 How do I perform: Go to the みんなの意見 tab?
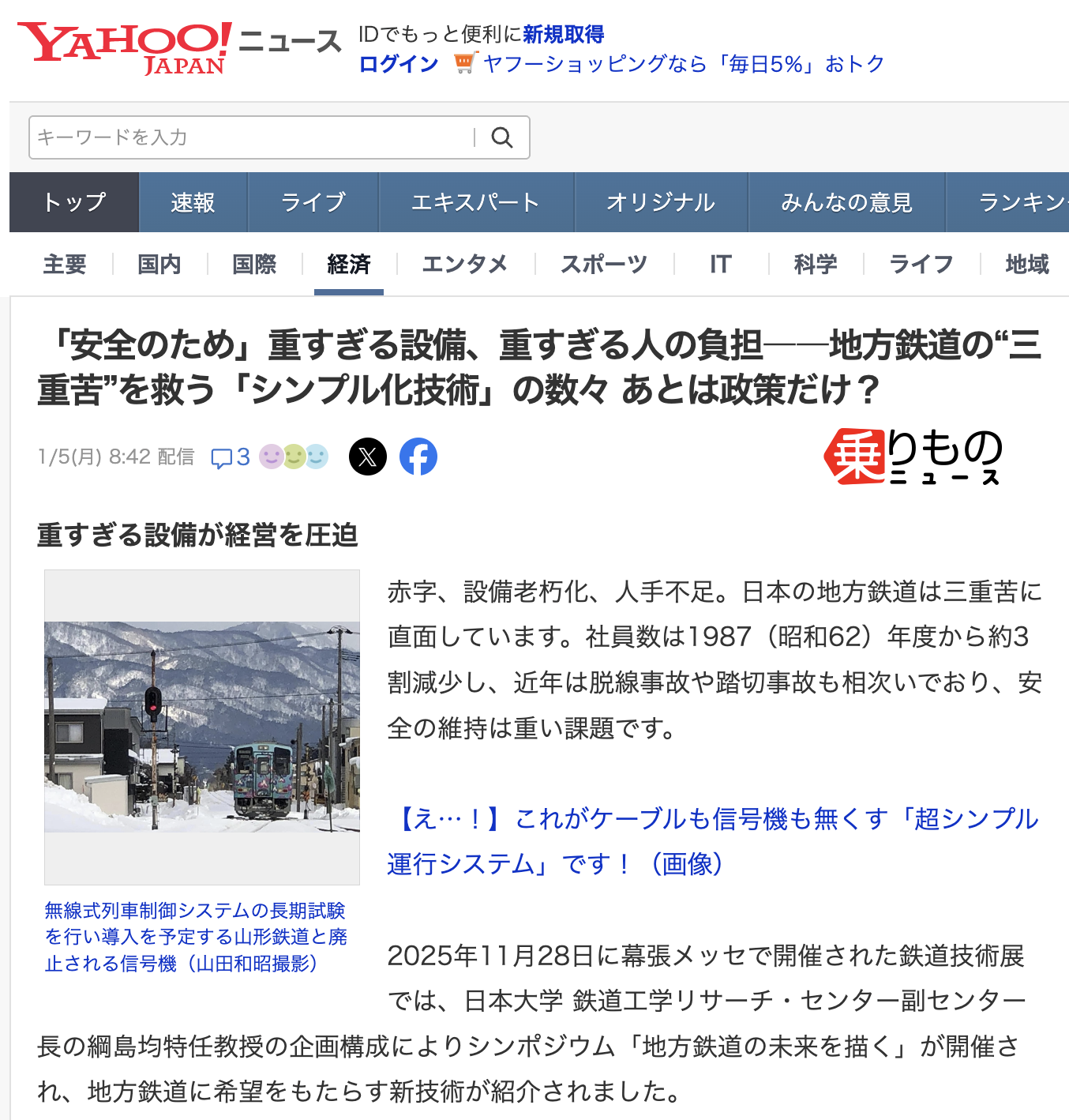[846, 202]
